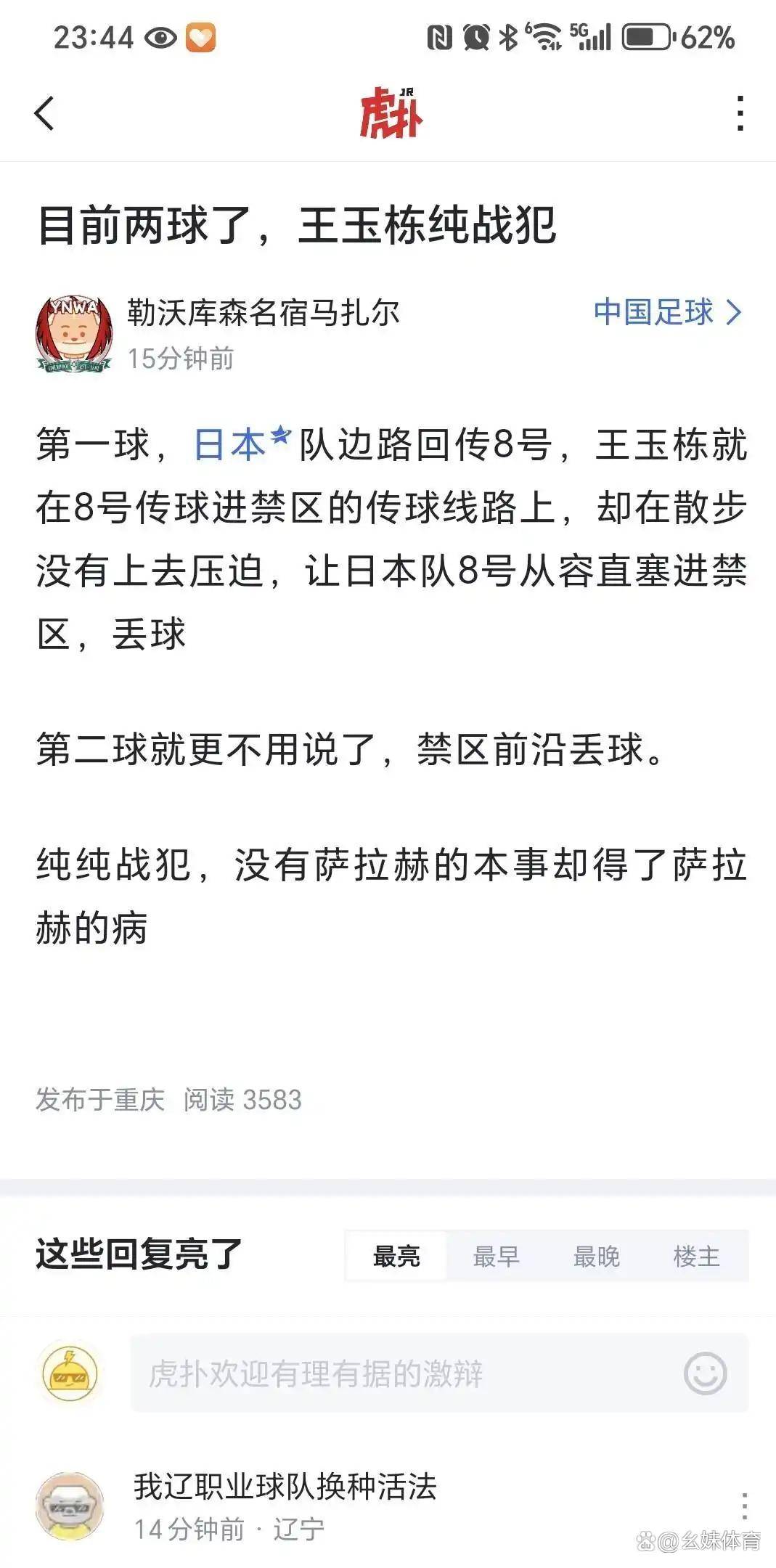Select the 最亮 reply sorting tab

tap(396, 1256)
